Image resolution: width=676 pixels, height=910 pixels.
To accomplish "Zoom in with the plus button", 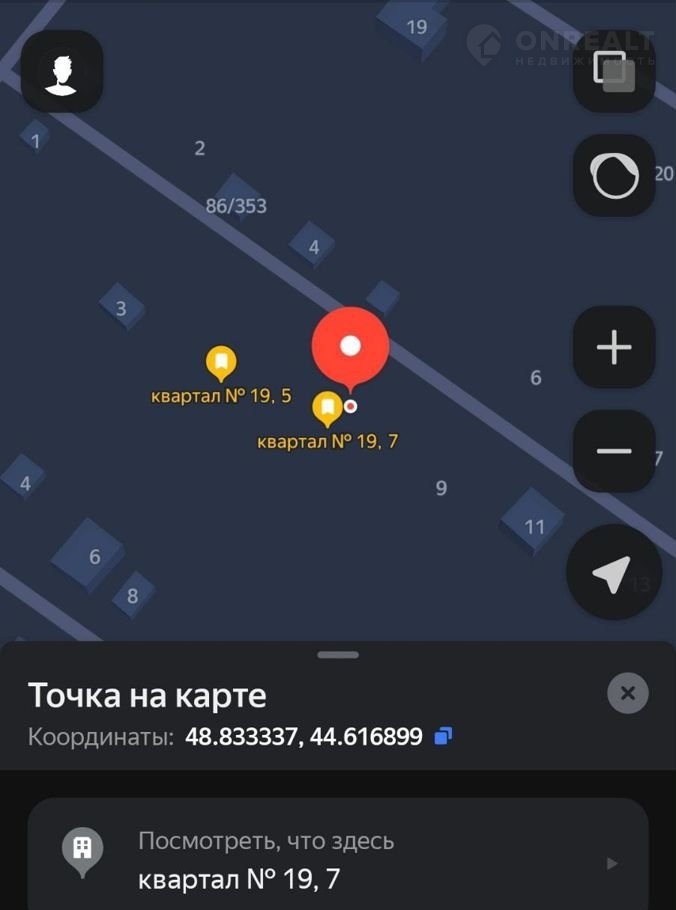I will point(613,347).
